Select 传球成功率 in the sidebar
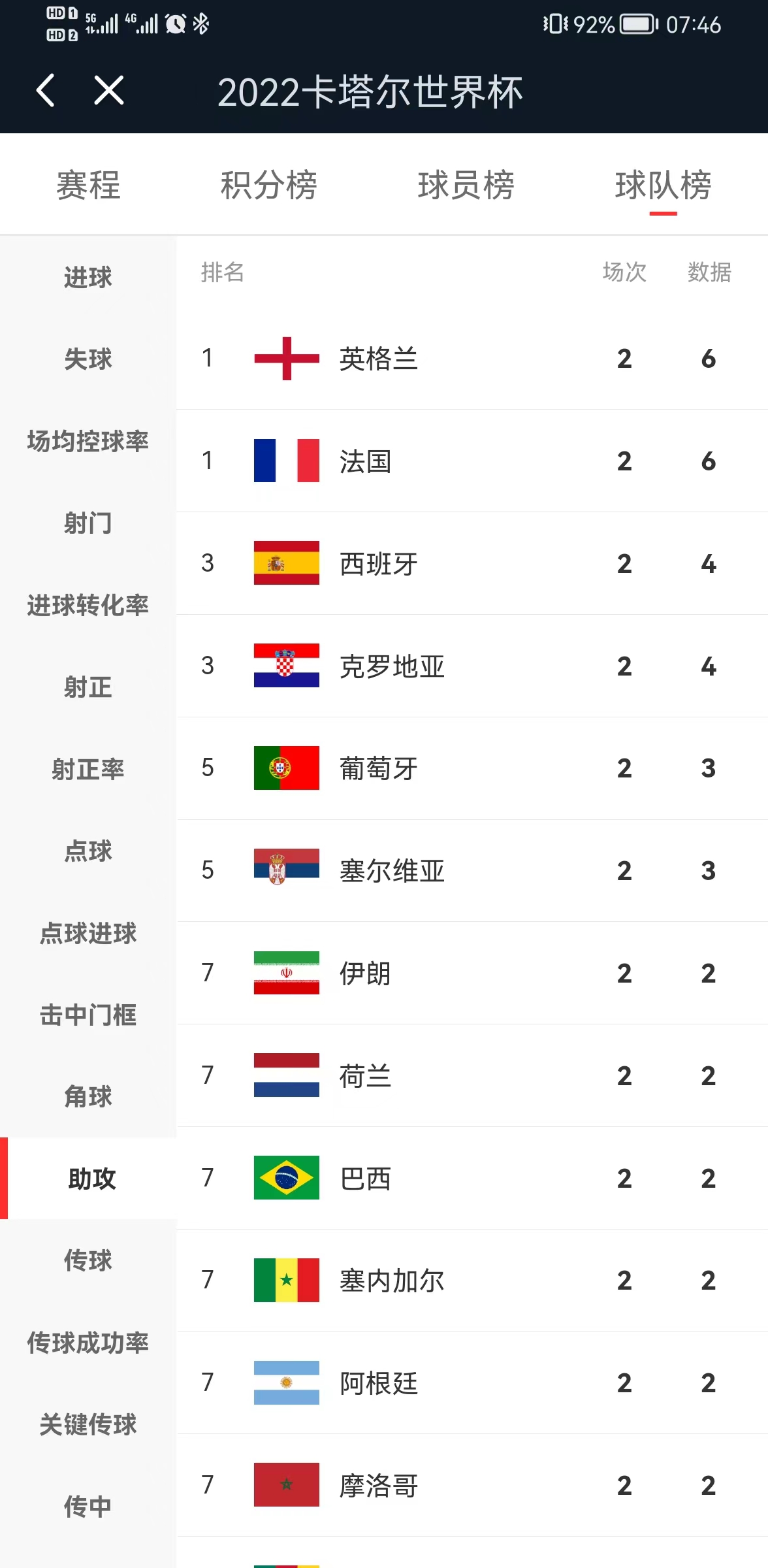 [88, 1343]
